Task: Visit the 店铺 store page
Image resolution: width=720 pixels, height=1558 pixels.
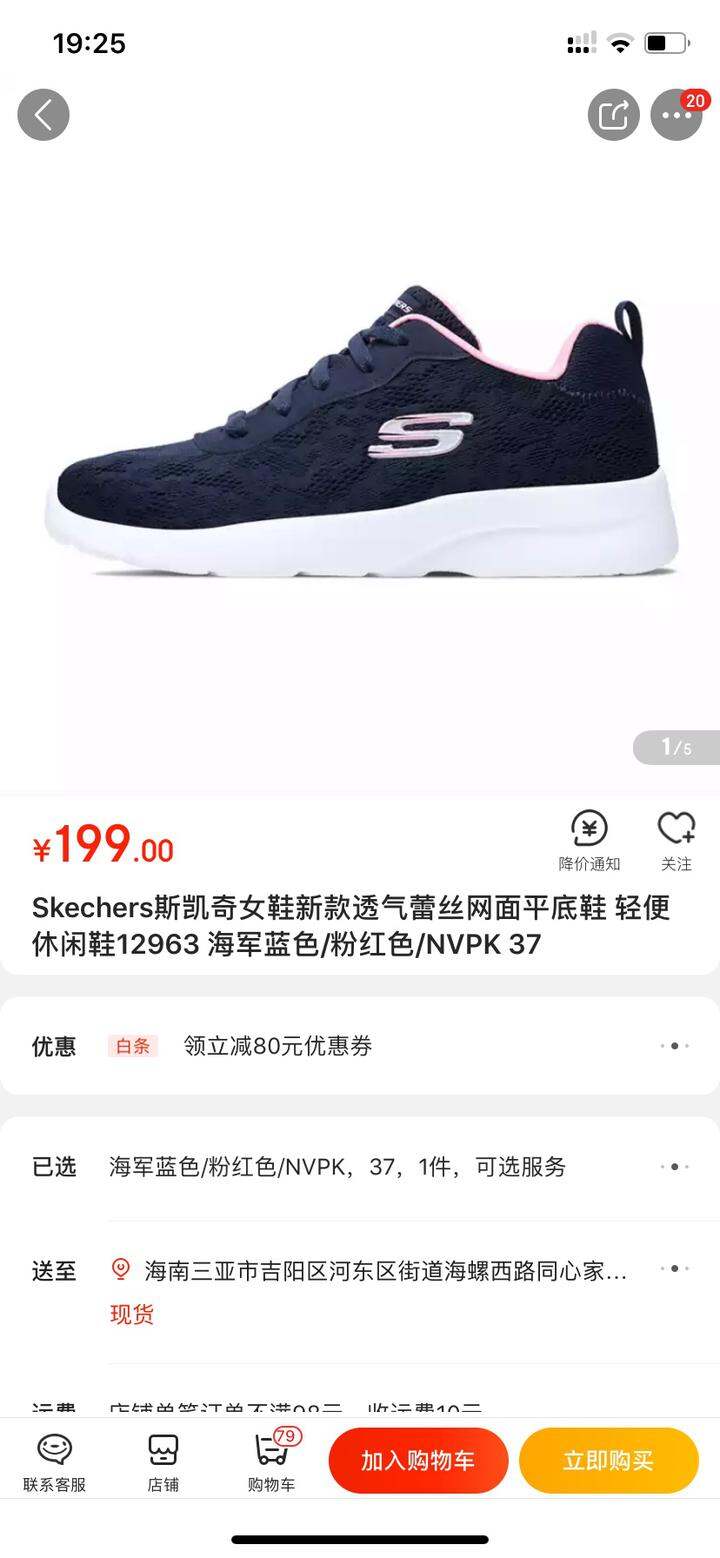Action: [163, 1462]
